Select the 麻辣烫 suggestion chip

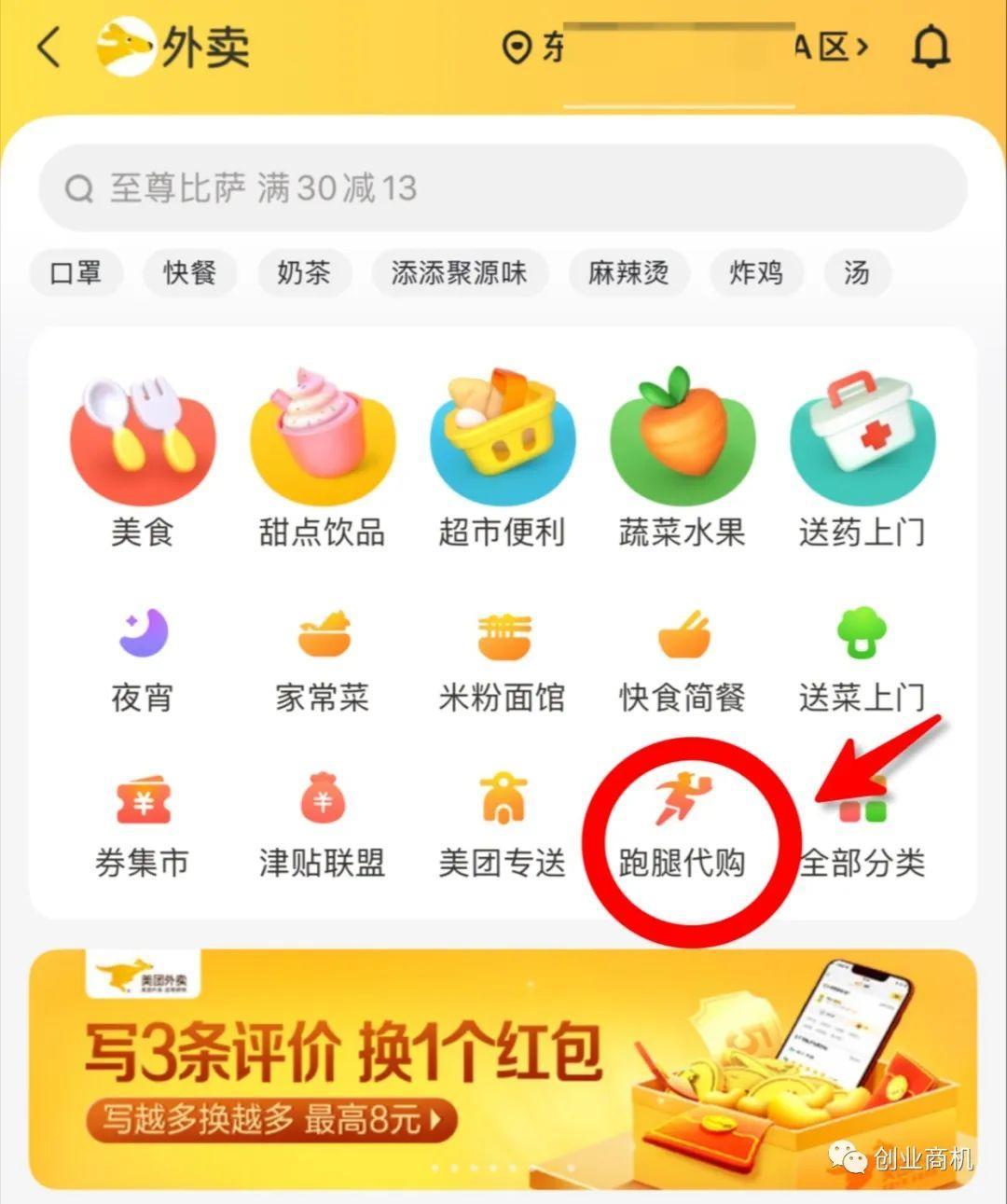(628, 273)
